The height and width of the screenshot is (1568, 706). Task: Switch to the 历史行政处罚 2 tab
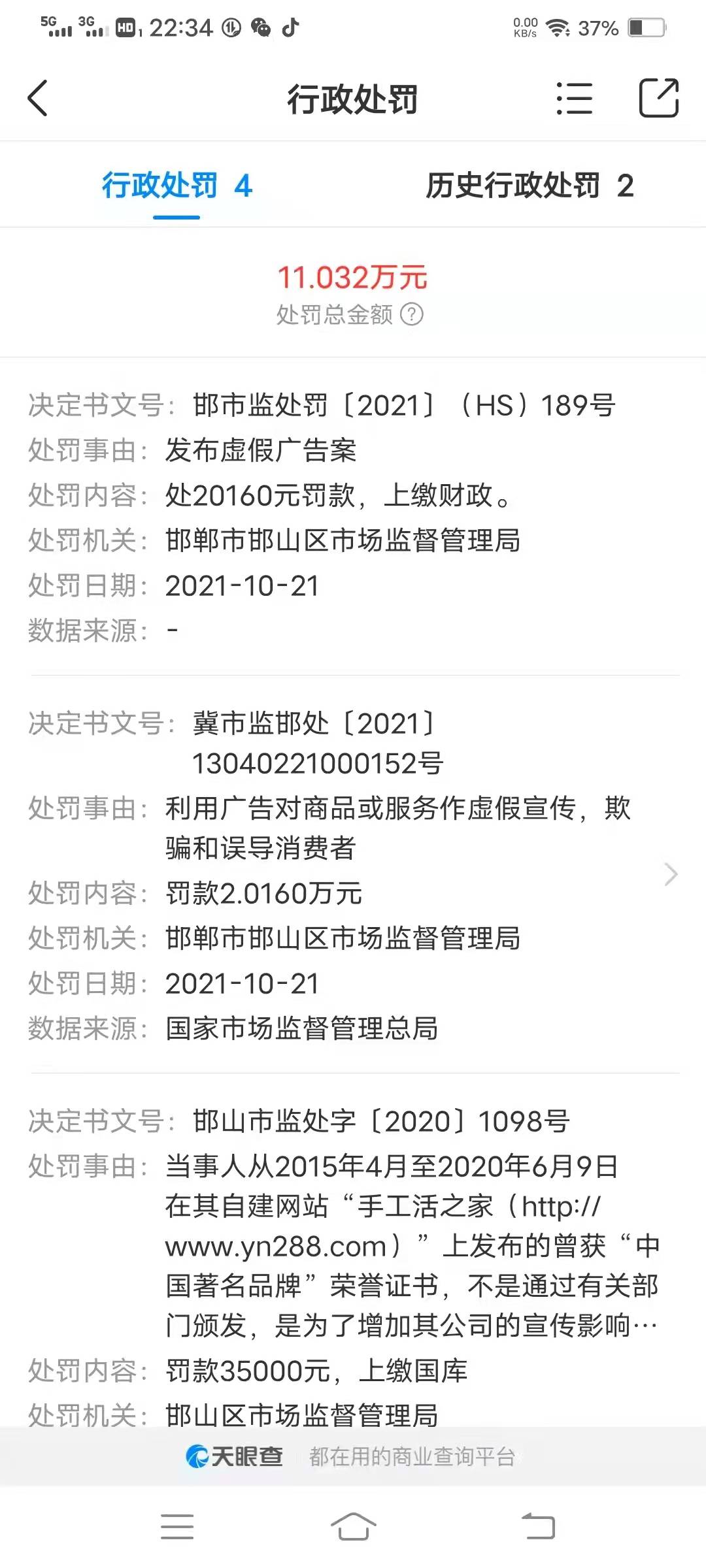point(529,186)
